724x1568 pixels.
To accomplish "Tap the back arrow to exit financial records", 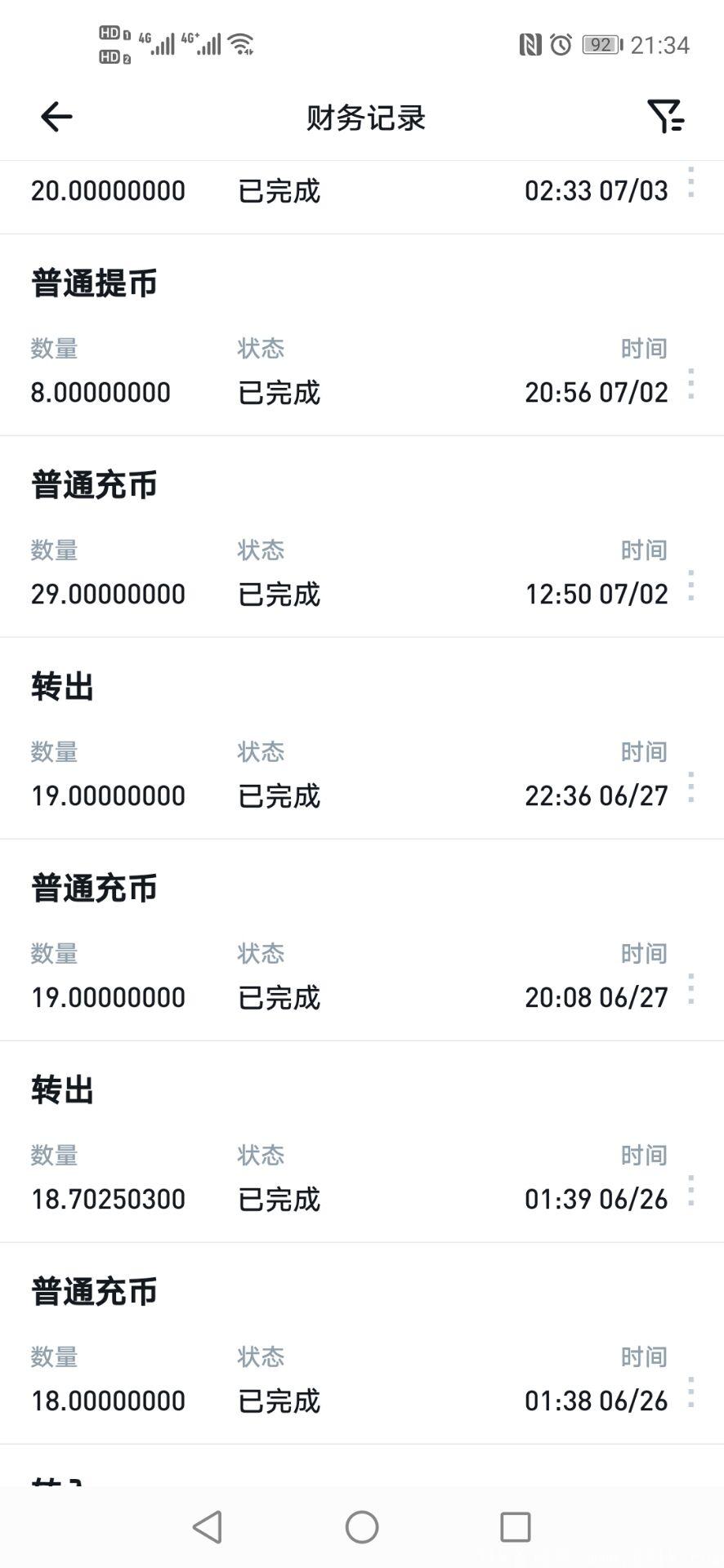I will pos(56,116).
